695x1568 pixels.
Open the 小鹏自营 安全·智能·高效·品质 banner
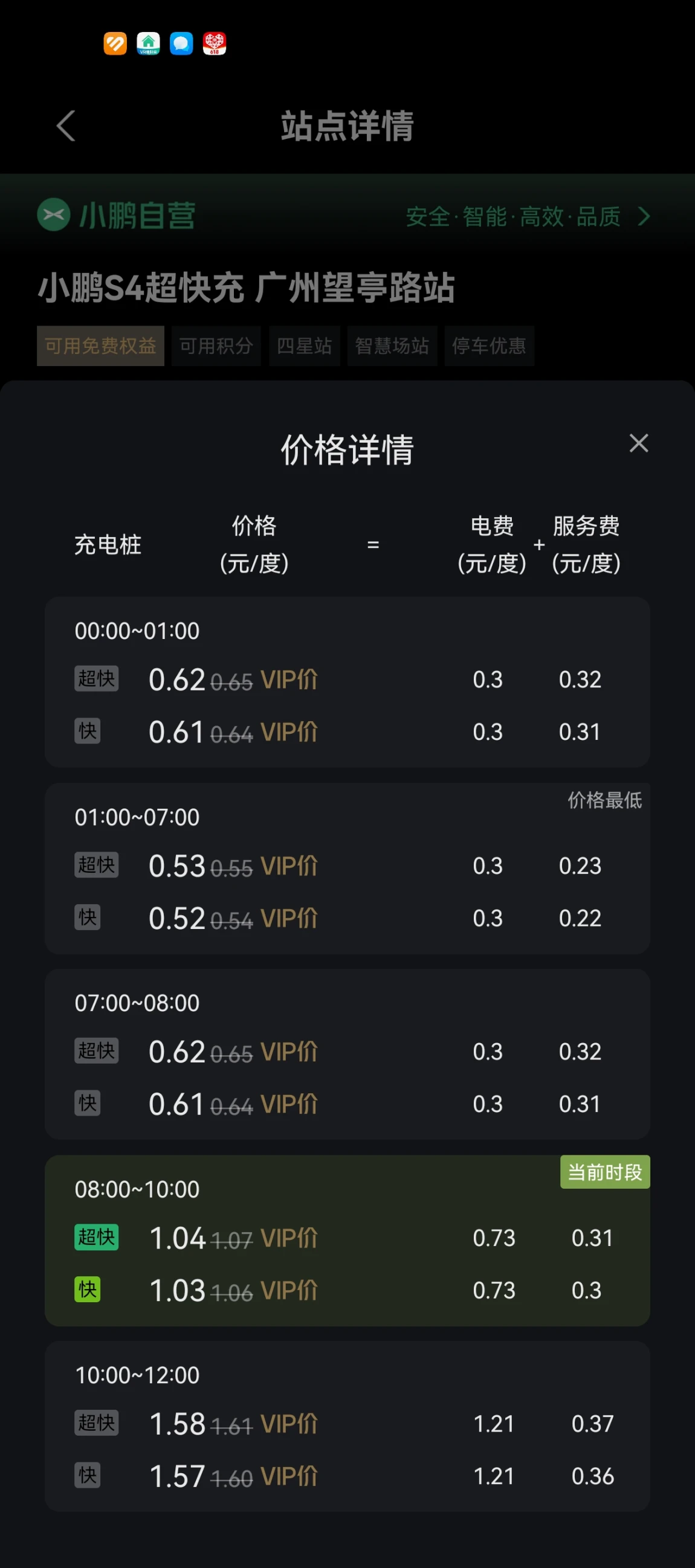(347, 216)
